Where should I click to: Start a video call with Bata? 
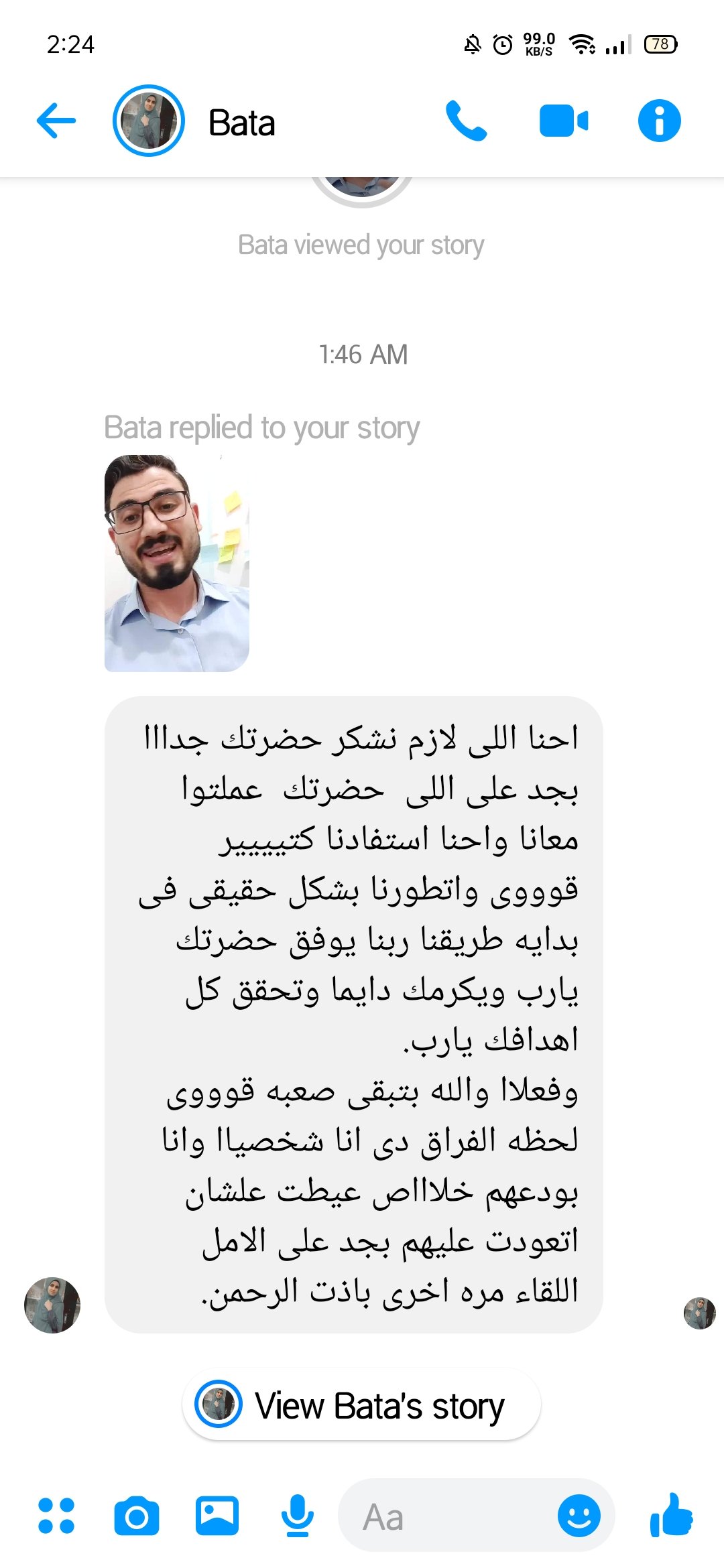point(563,121)
